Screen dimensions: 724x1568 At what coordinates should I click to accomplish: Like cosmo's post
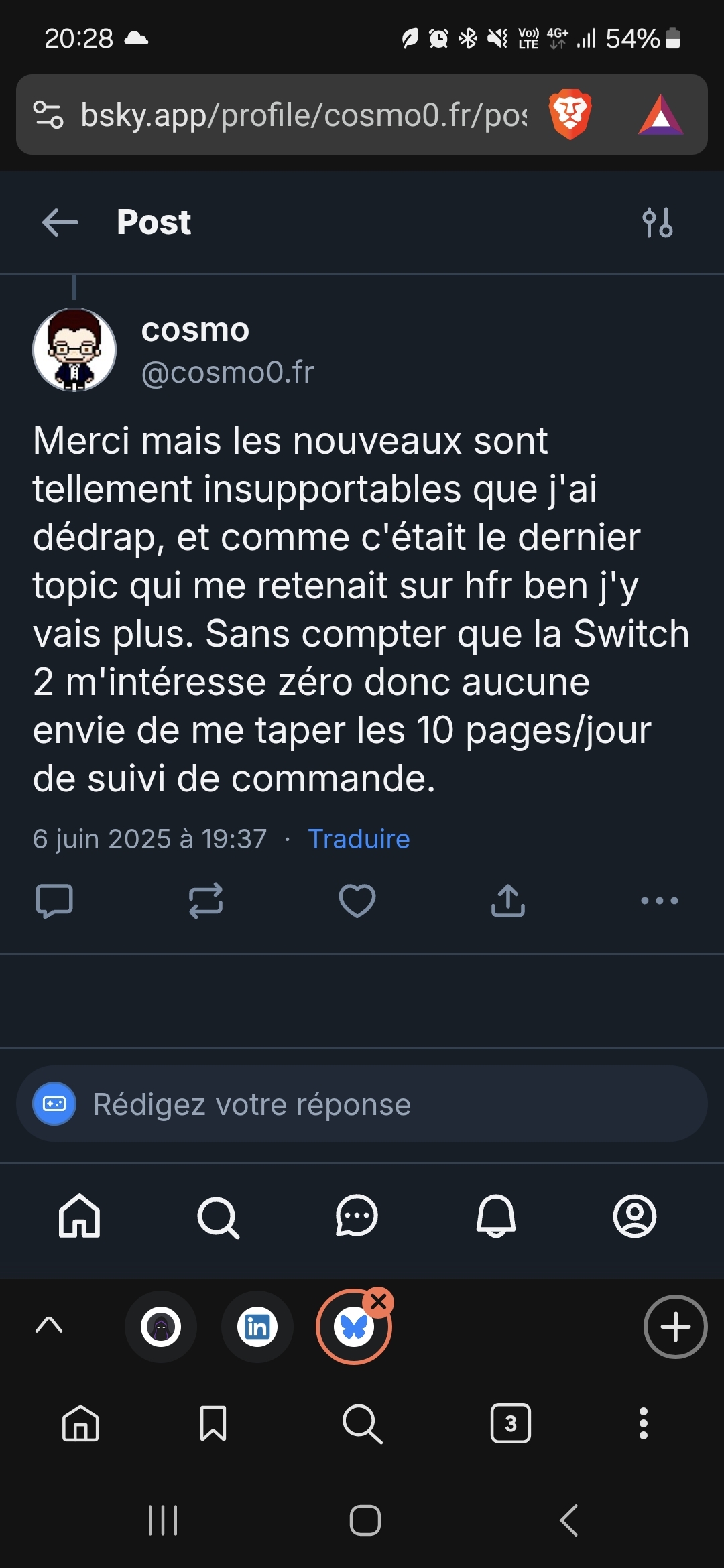(x=357, y=900)
